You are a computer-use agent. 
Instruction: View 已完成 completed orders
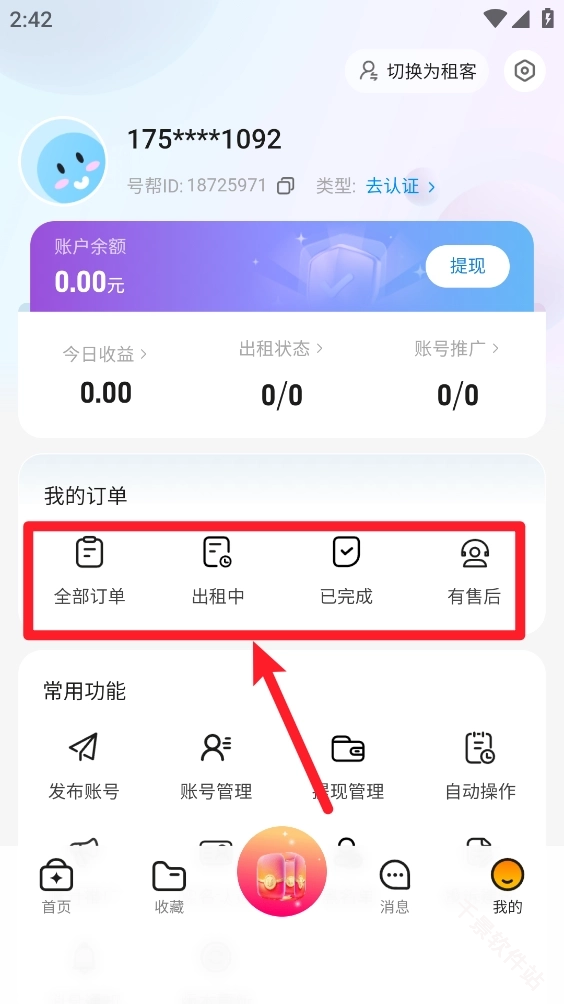[x=346, y=571]
